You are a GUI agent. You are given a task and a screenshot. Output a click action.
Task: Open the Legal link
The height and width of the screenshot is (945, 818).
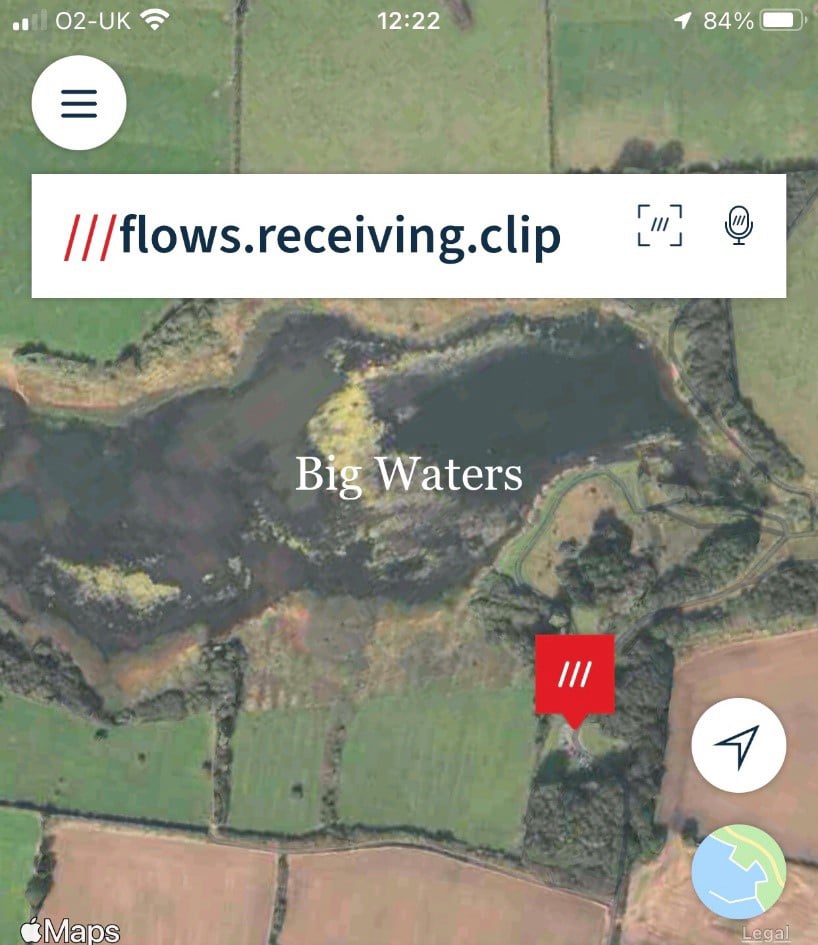point(764,933)
